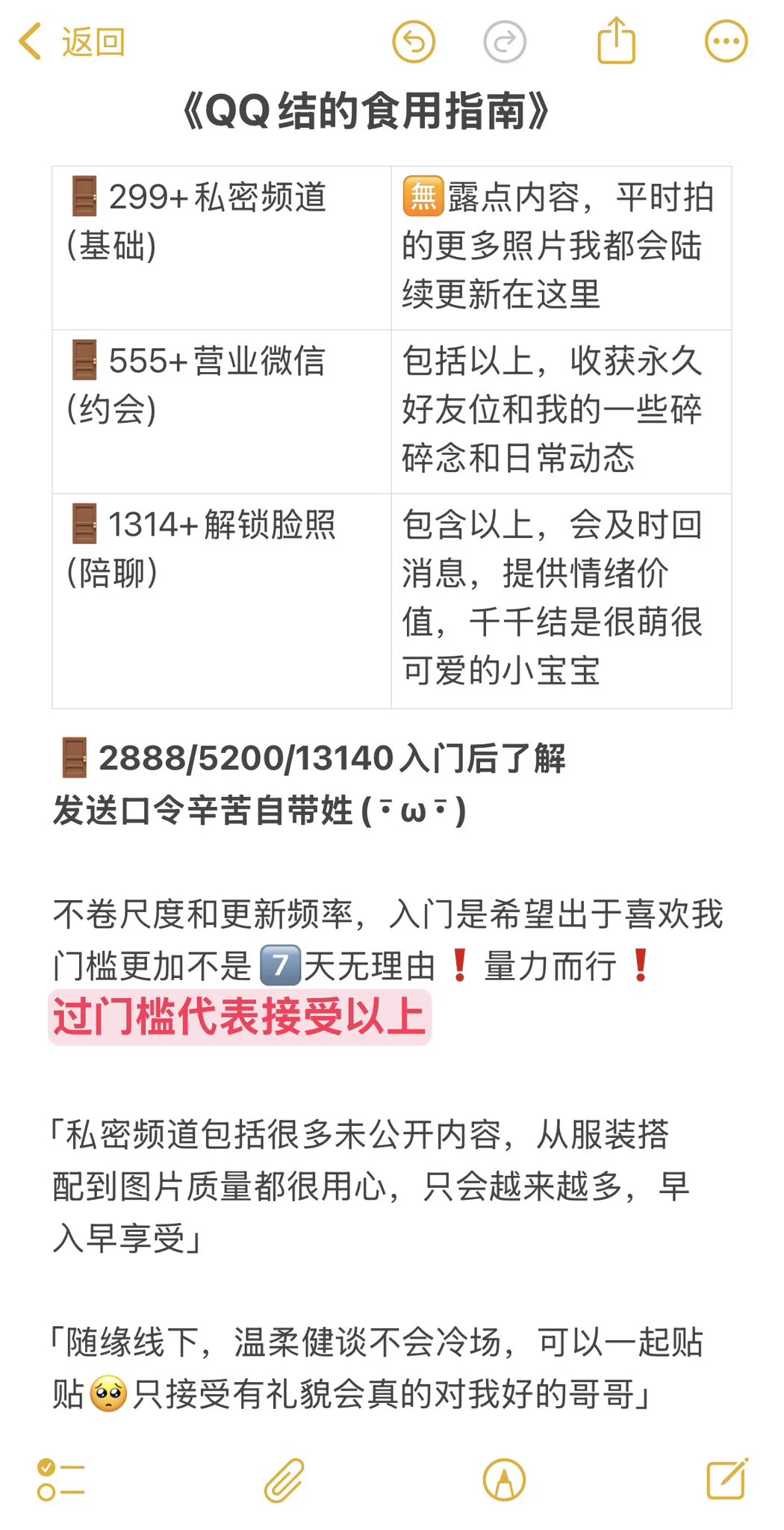Go back via the 返回 button
784x1530 pixels.
pyautogui.click(x=72, y=42)
